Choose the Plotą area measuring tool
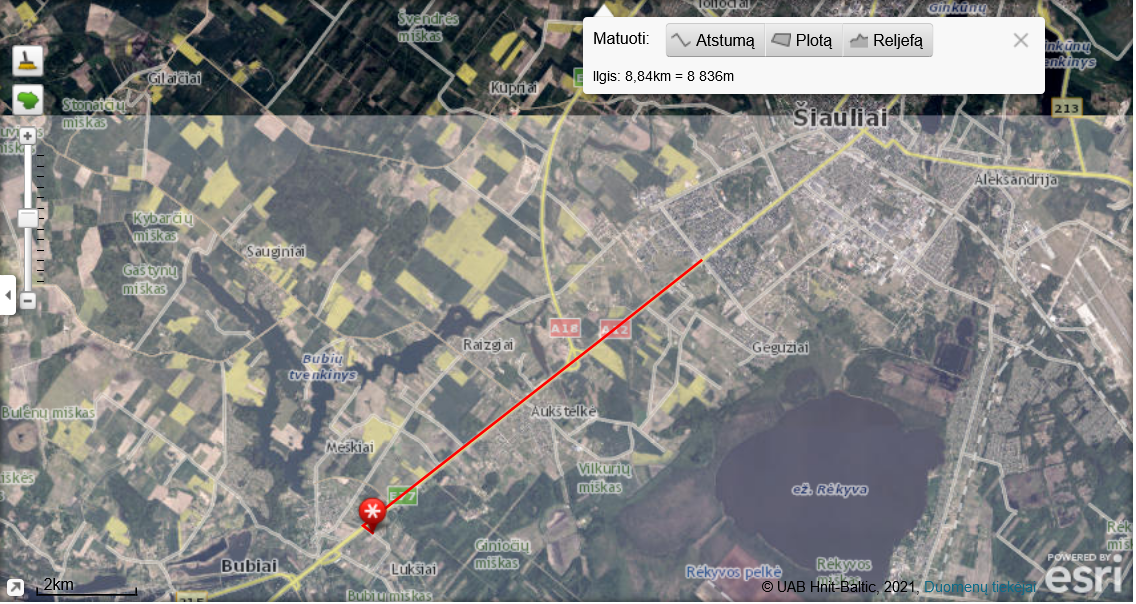The image size is (1136, 604). click(803, 41)
